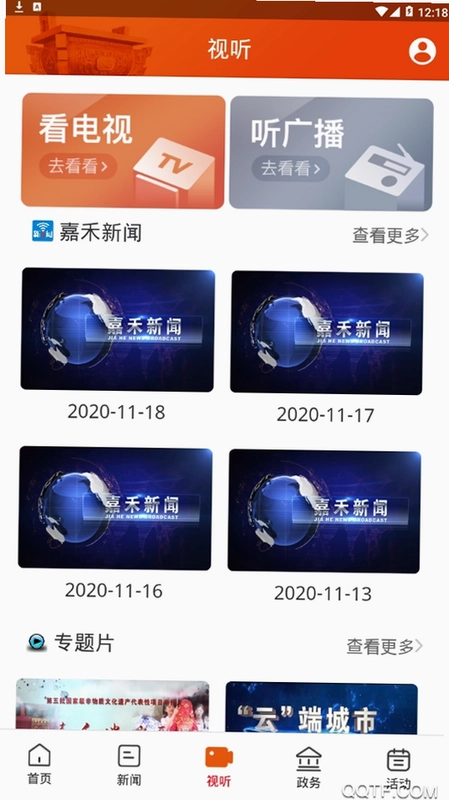Open the user profile icon
The width and height of the screenshot is (449, 800).
pyautogui.click(x=422, y=51)
